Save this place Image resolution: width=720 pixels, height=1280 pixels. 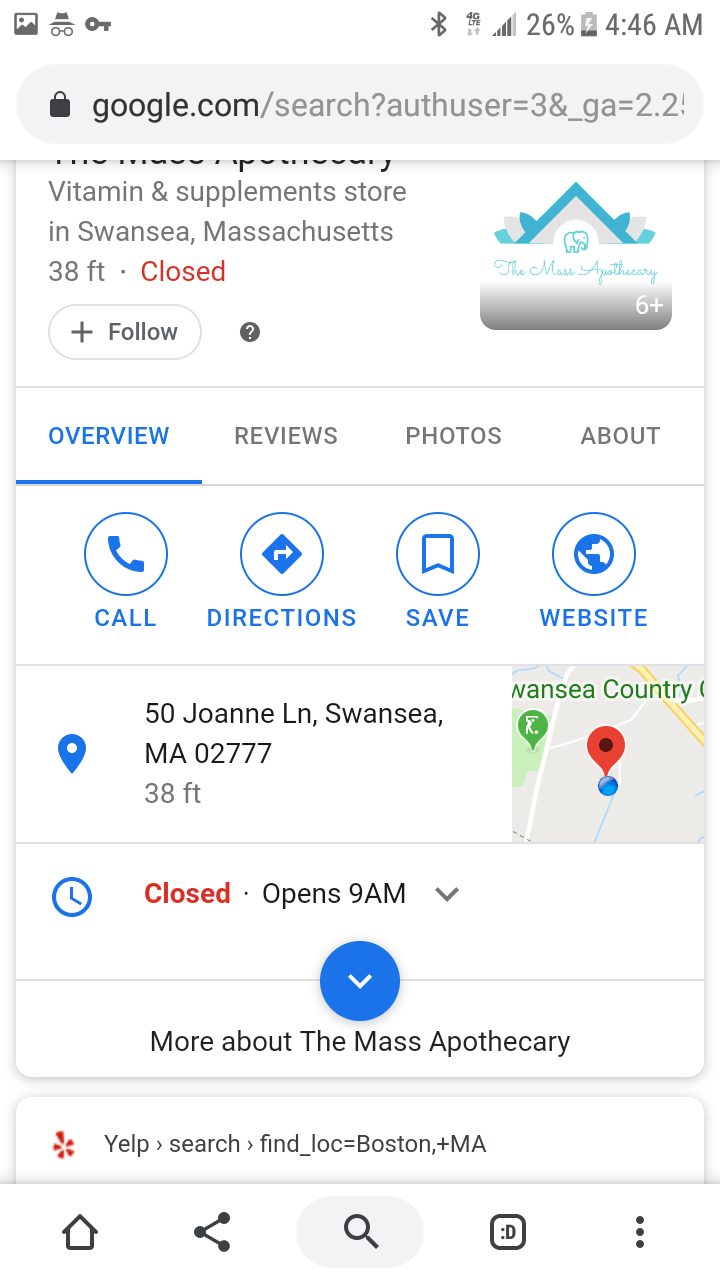pyautogui.click(x=438, y=572)
